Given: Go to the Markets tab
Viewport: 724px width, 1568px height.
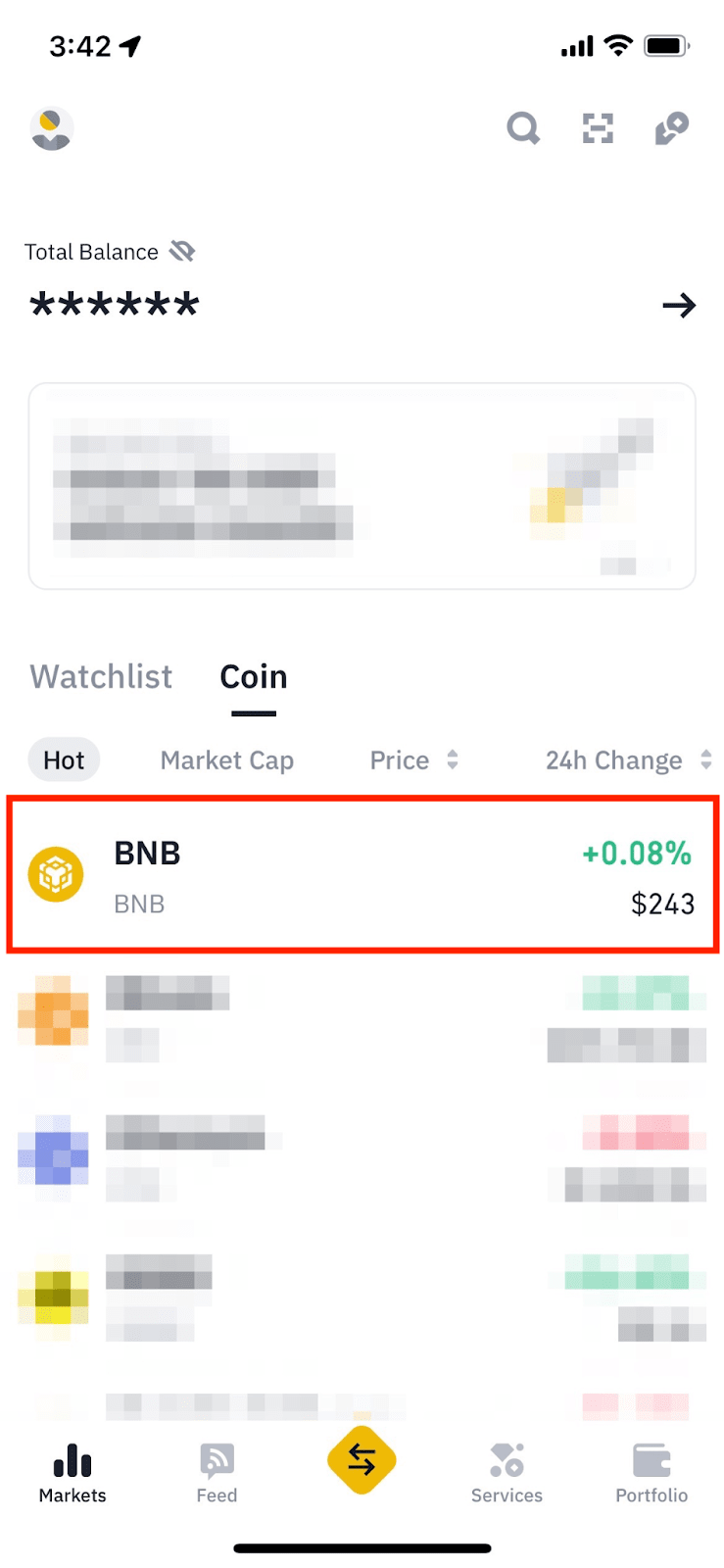Looking at the screenshot, I should click(x=72, y=1473).
